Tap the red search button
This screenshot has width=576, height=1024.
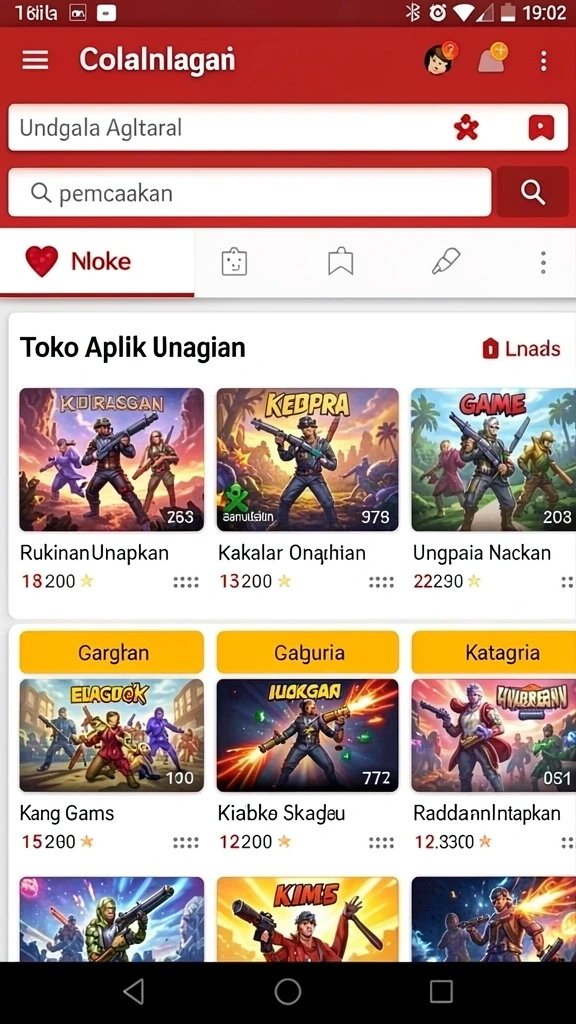tap(532, 192)
